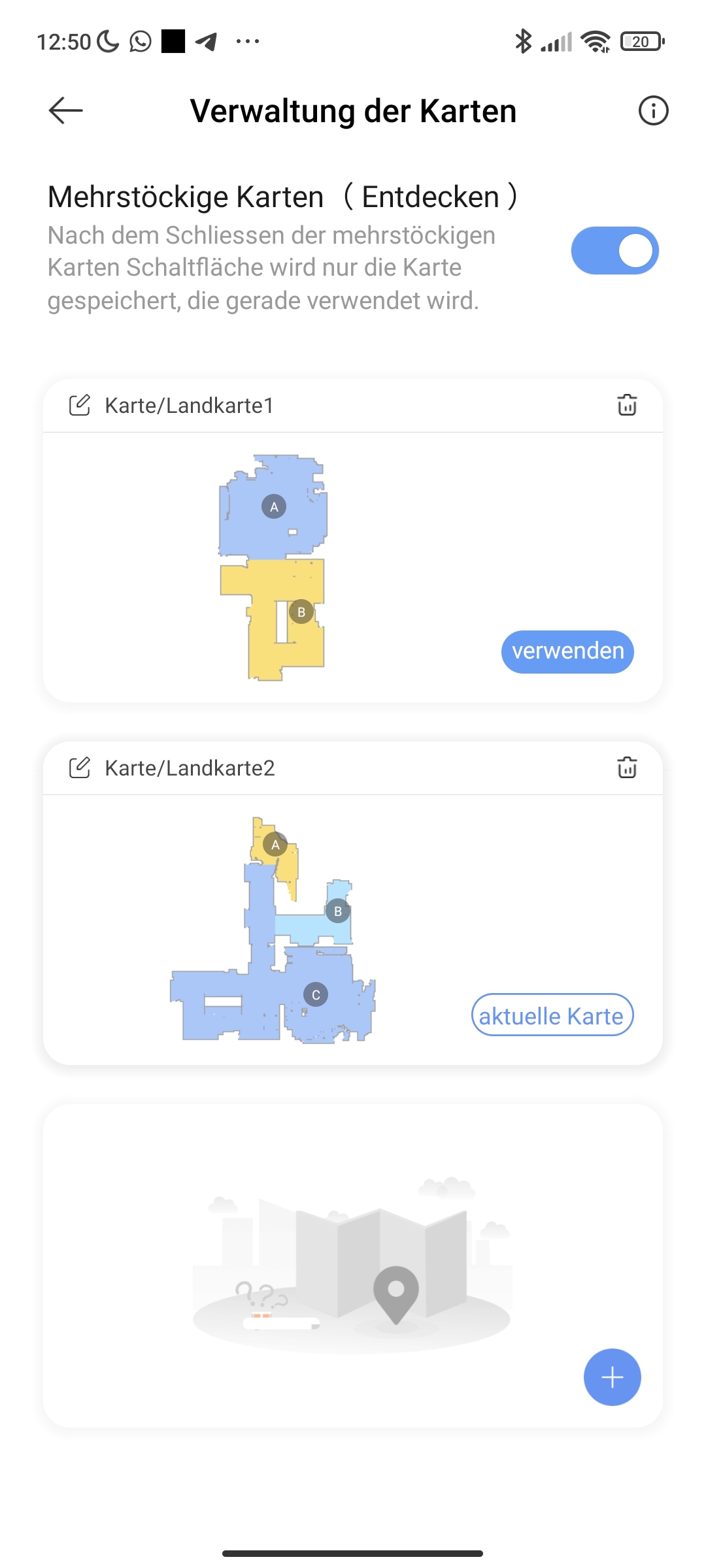Select the aktuelle Karte button
706x1568 pixels.
[x=552, y=1015]
